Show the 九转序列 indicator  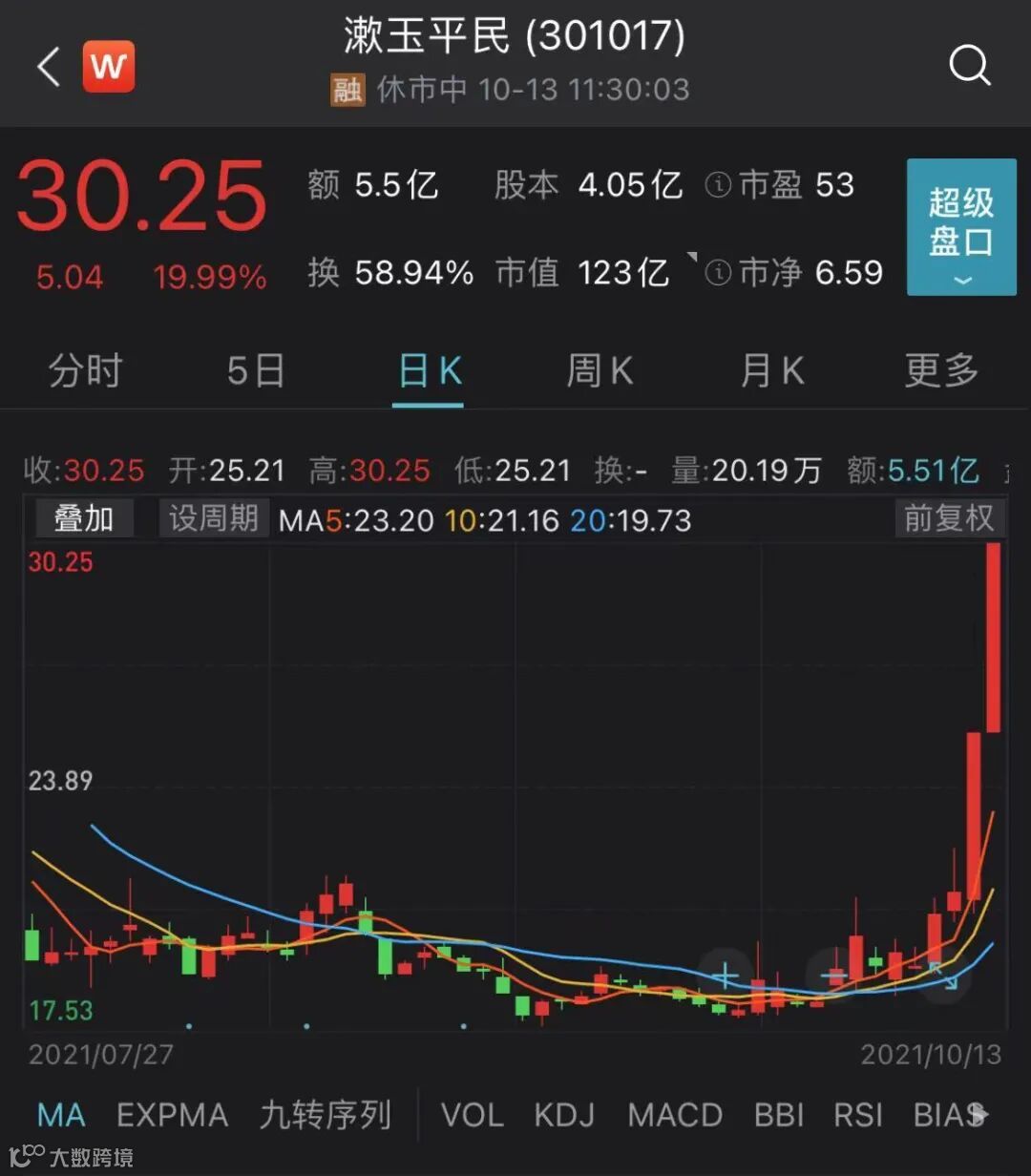click(326, 1115)
